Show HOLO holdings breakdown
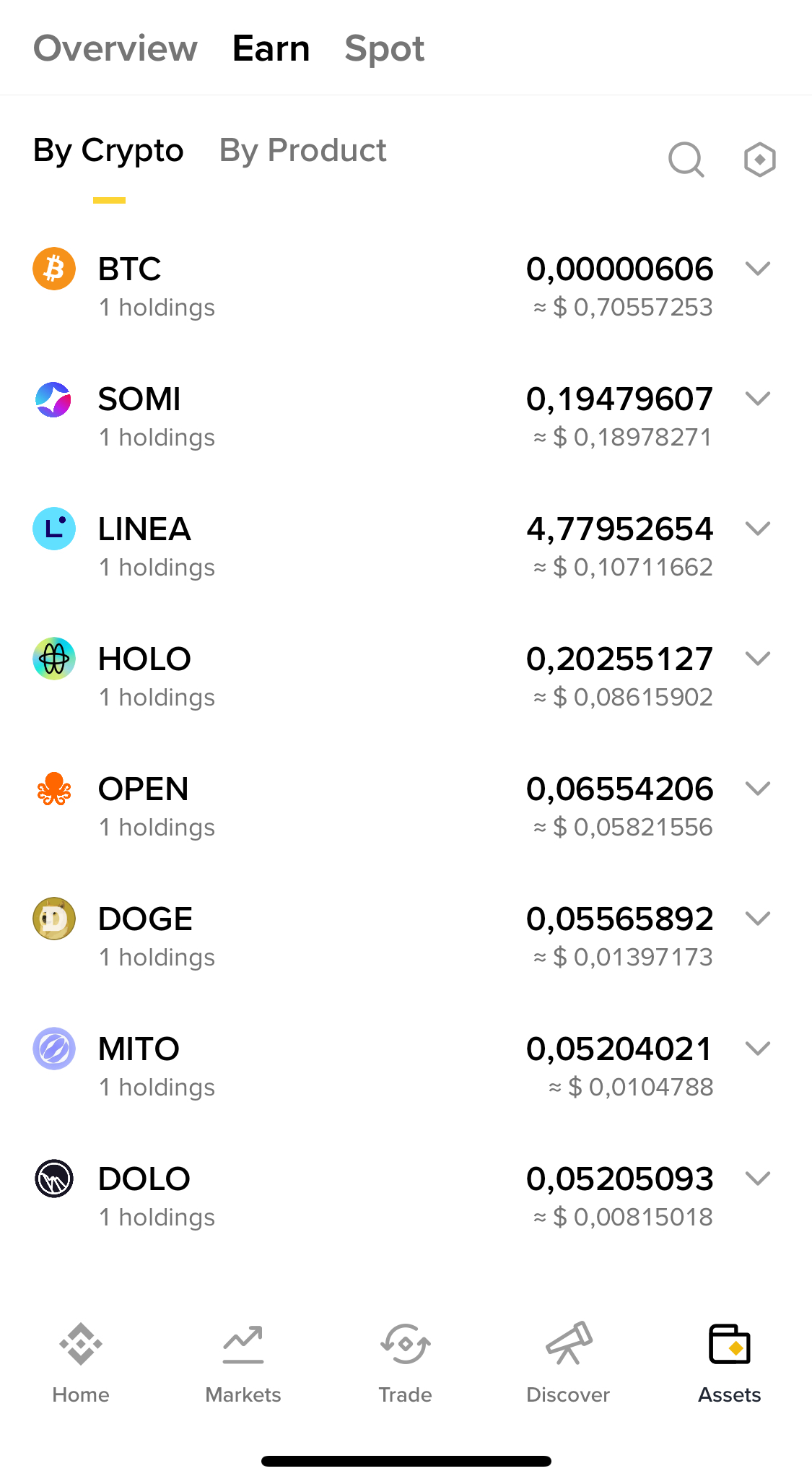The width and height of the screenshot is (812, 1484). 758,659
